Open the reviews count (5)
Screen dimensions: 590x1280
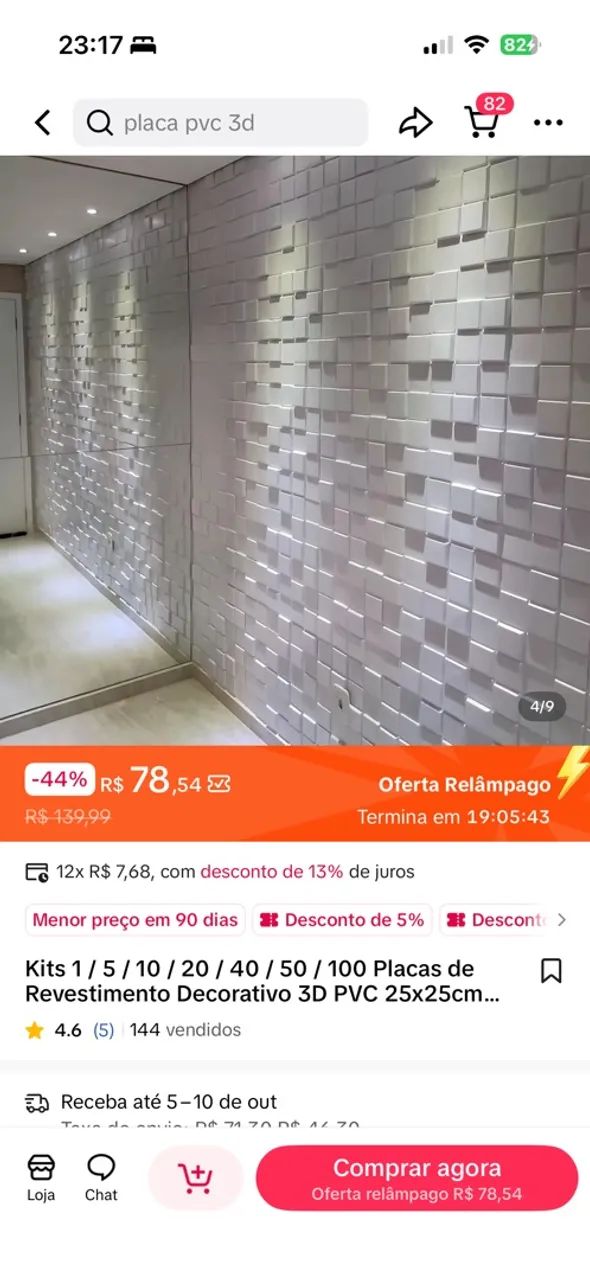(104, 1030)
